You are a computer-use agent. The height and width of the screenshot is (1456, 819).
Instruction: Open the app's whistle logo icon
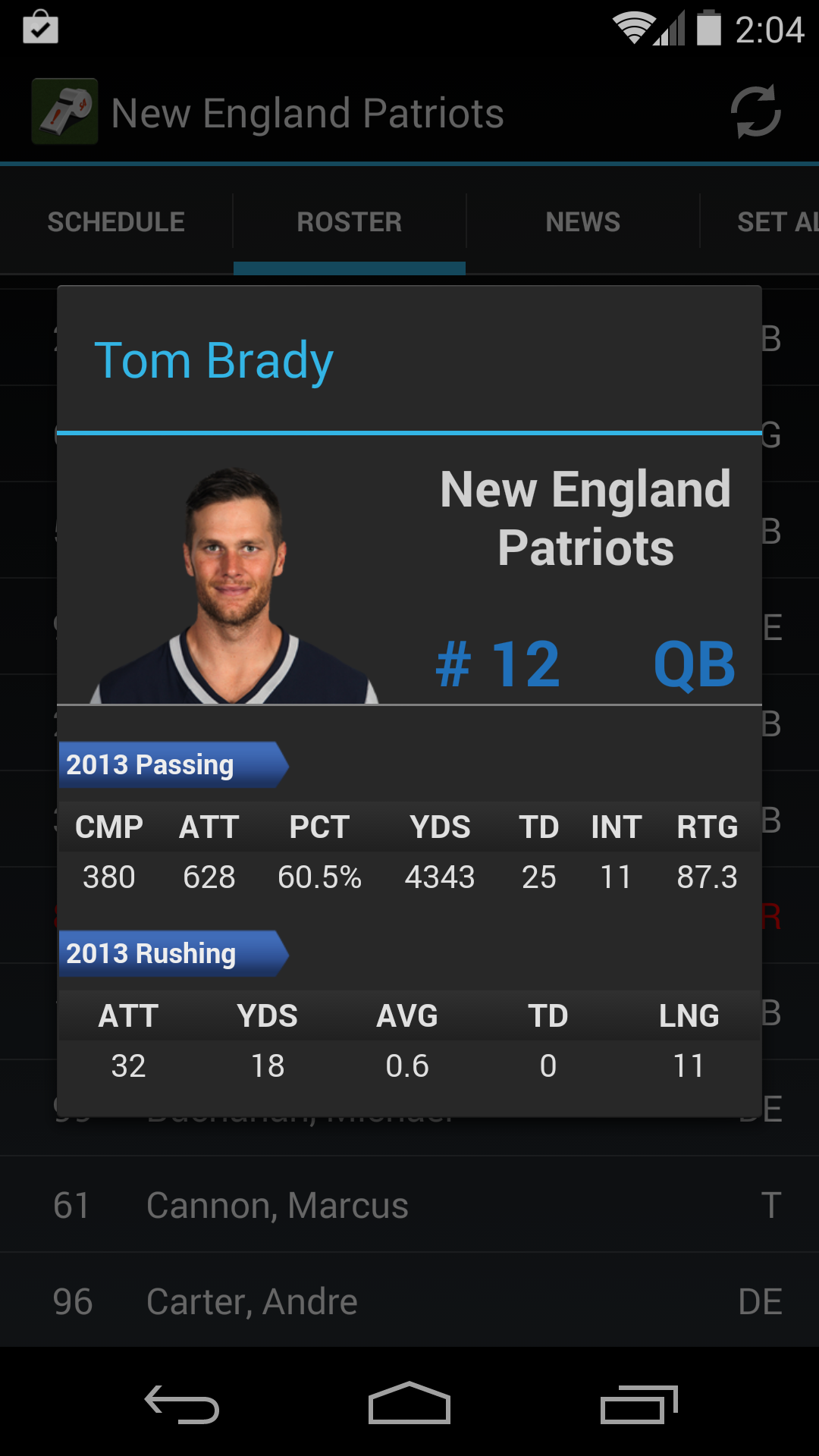point(64,110)
